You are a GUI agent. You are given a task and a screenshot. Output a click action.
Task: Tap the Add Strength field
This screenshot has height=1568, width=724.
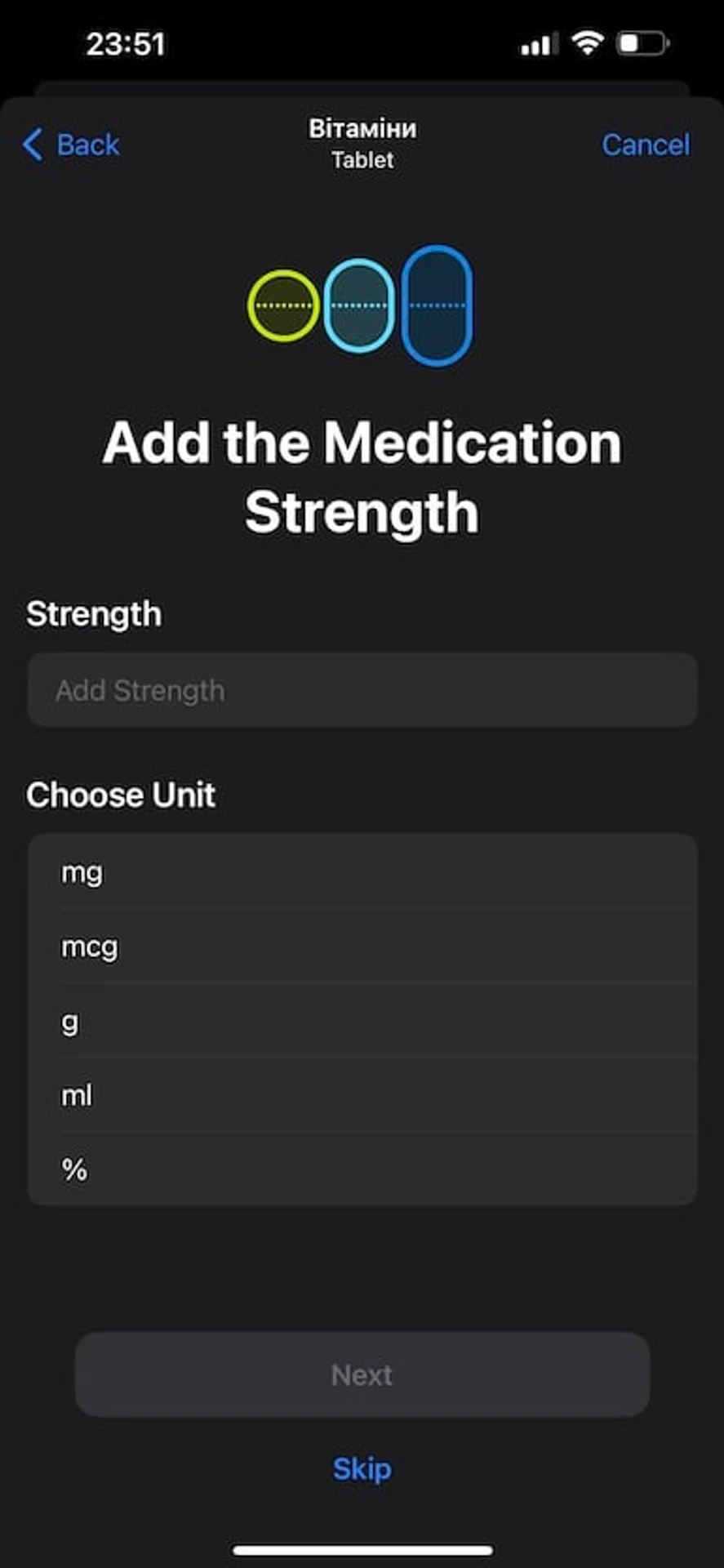(x=362, y=690)
